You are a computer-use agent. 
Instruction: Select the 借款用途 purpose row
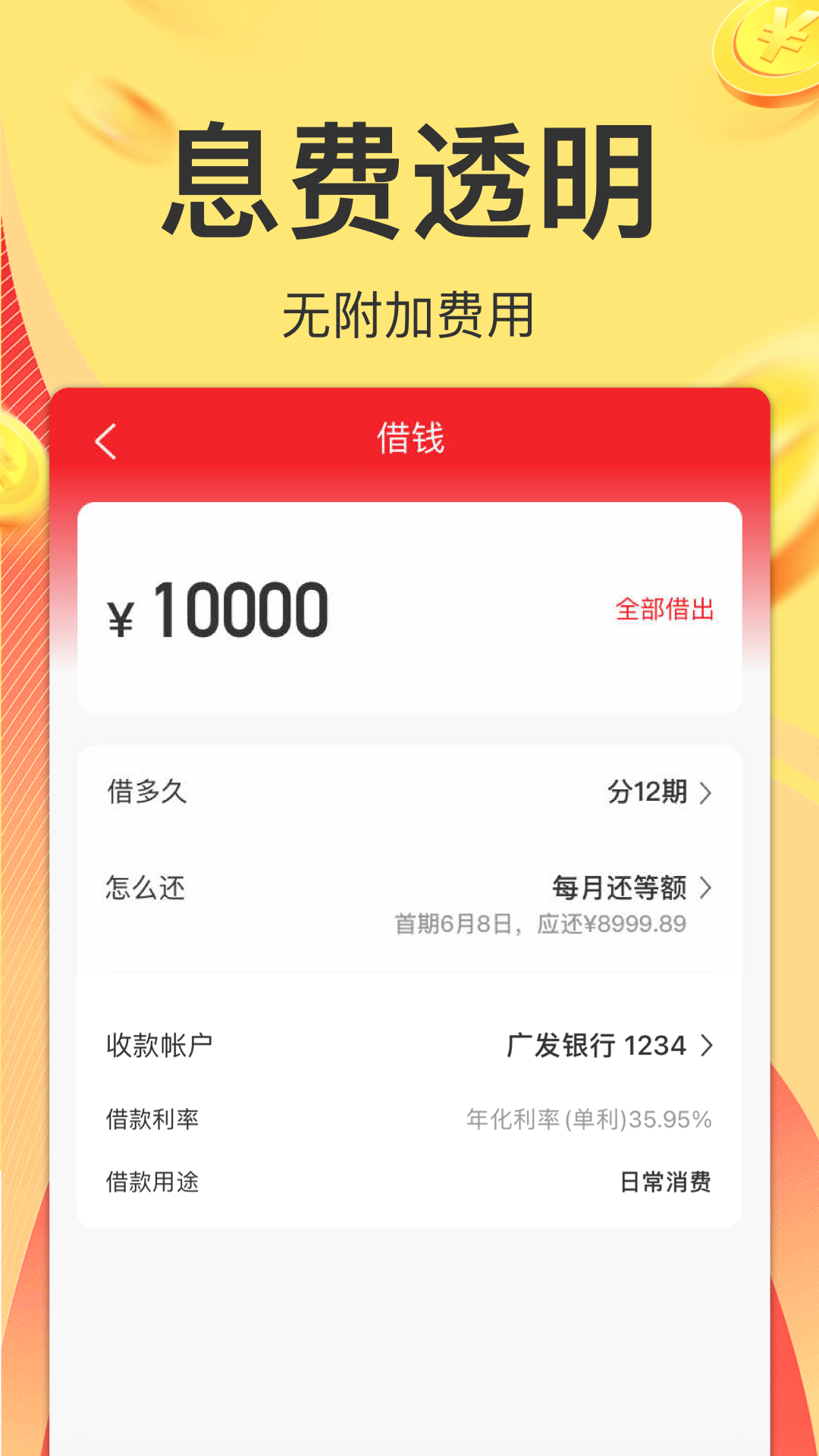[409, 1180]
